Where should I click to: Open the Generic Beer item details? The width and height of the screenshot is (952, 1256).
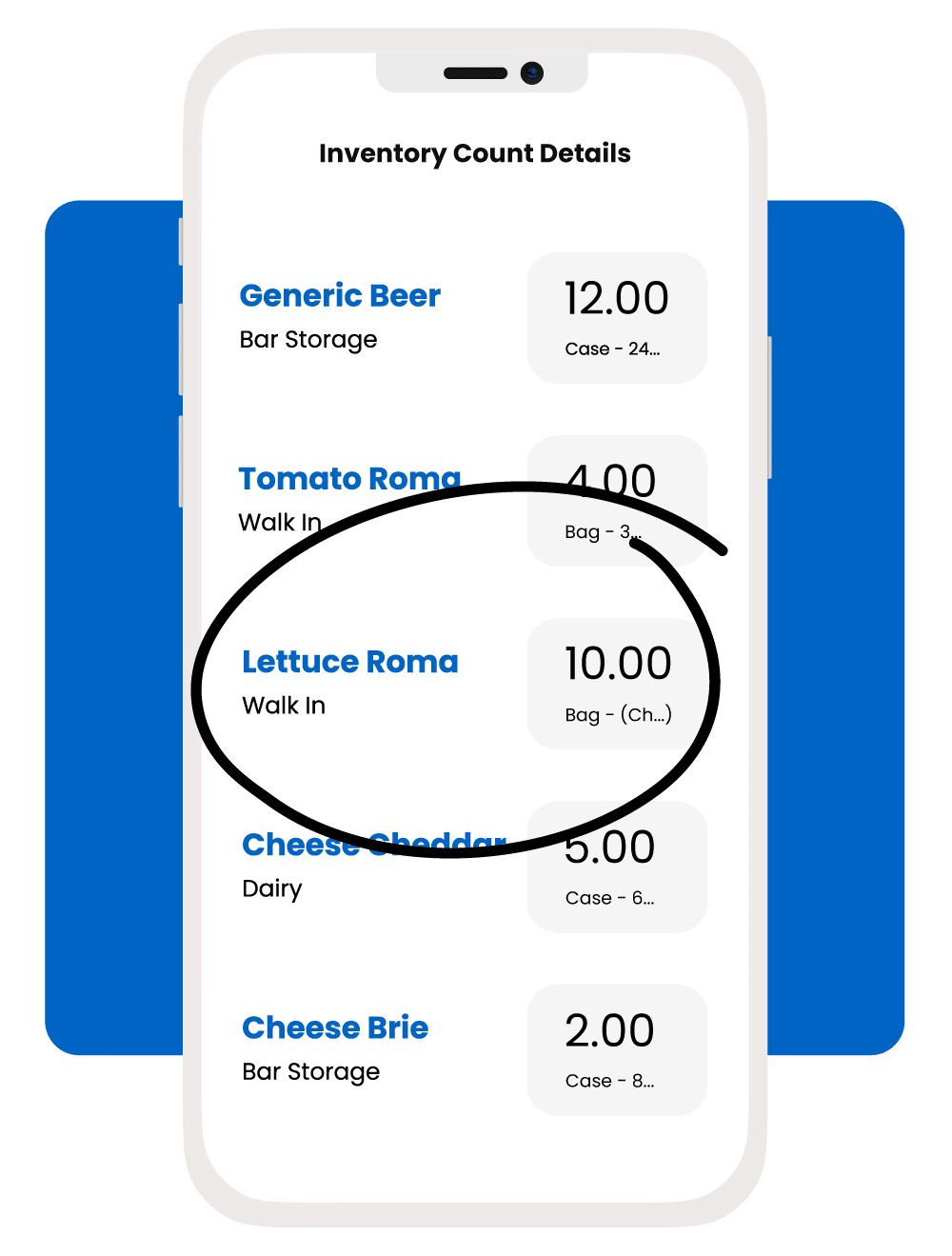(341, 295)
